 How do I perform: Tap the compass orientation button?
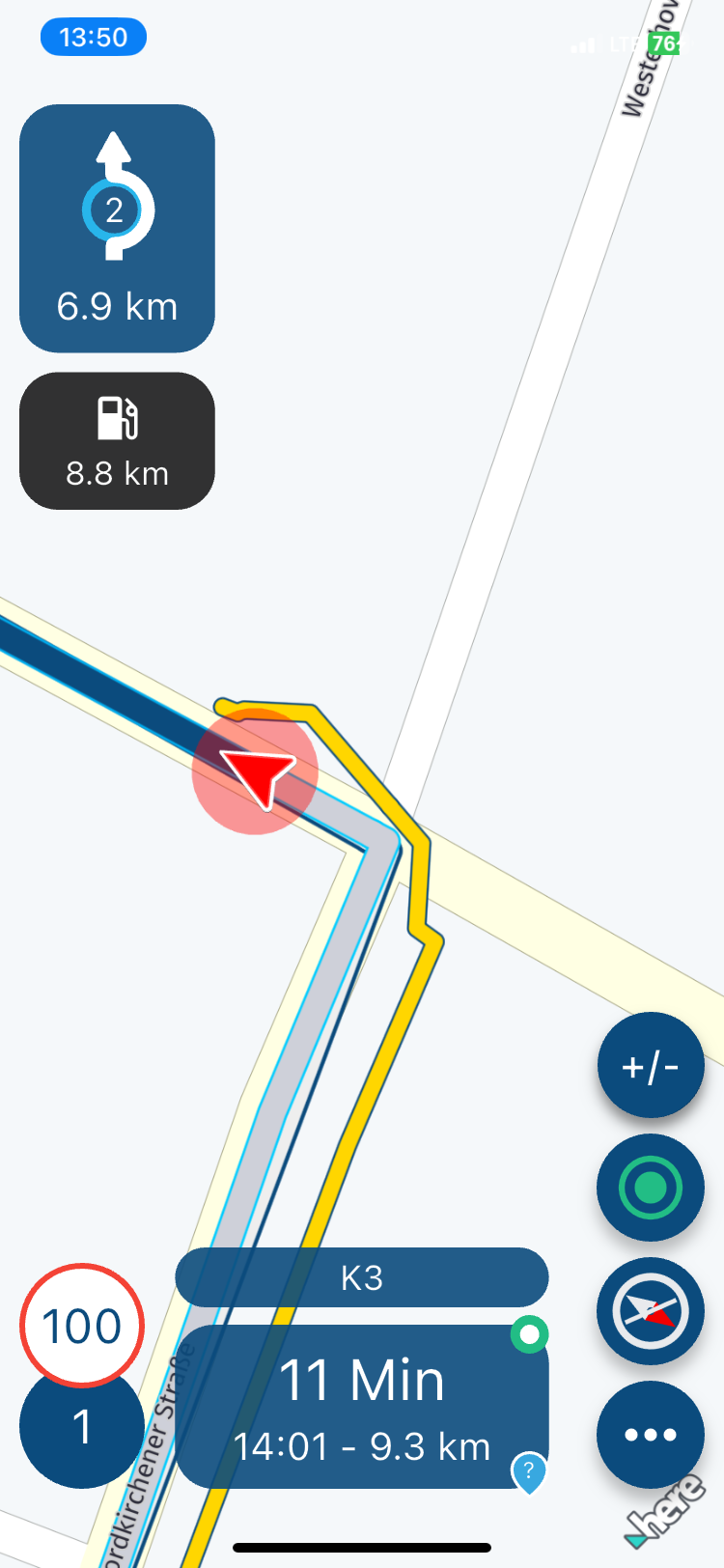[651, 1311]
